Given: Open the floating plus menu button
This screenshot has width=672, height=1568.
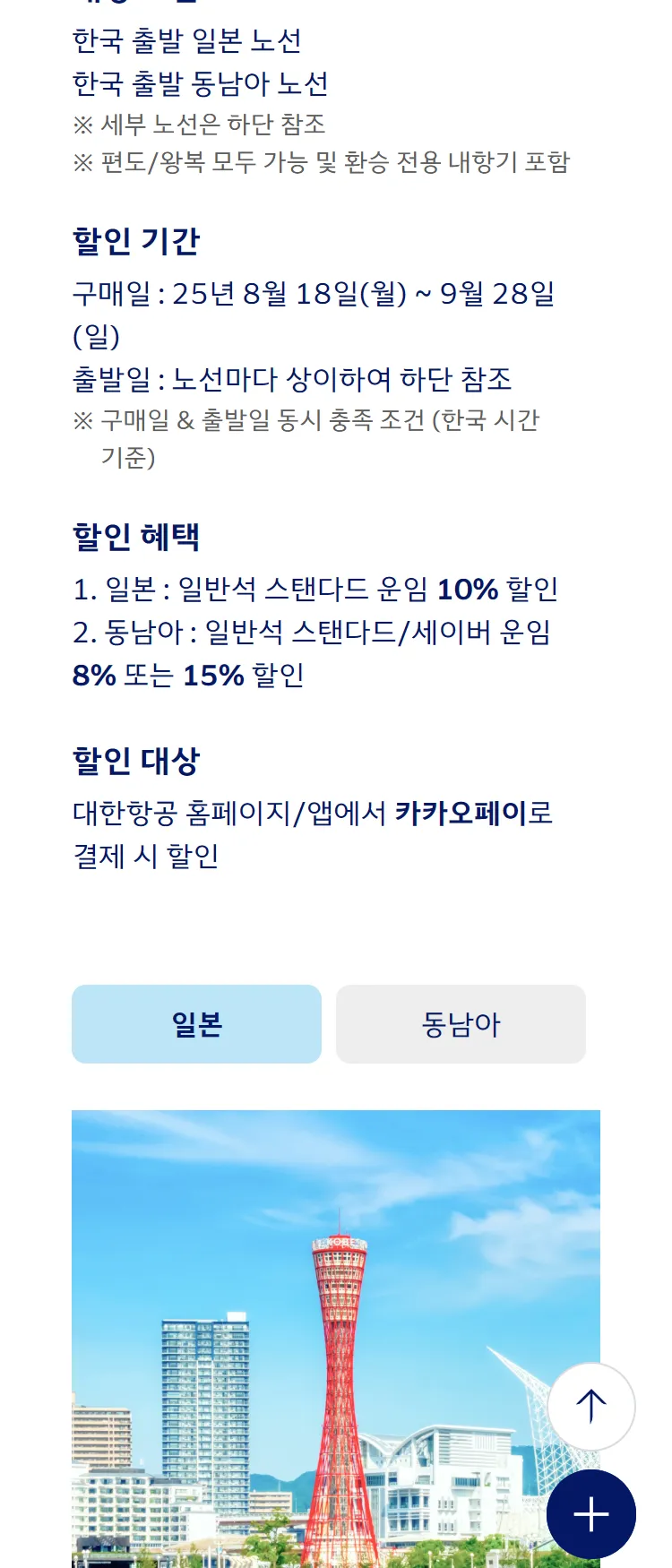Looking at the screenshot, I should coord(591,1514).
